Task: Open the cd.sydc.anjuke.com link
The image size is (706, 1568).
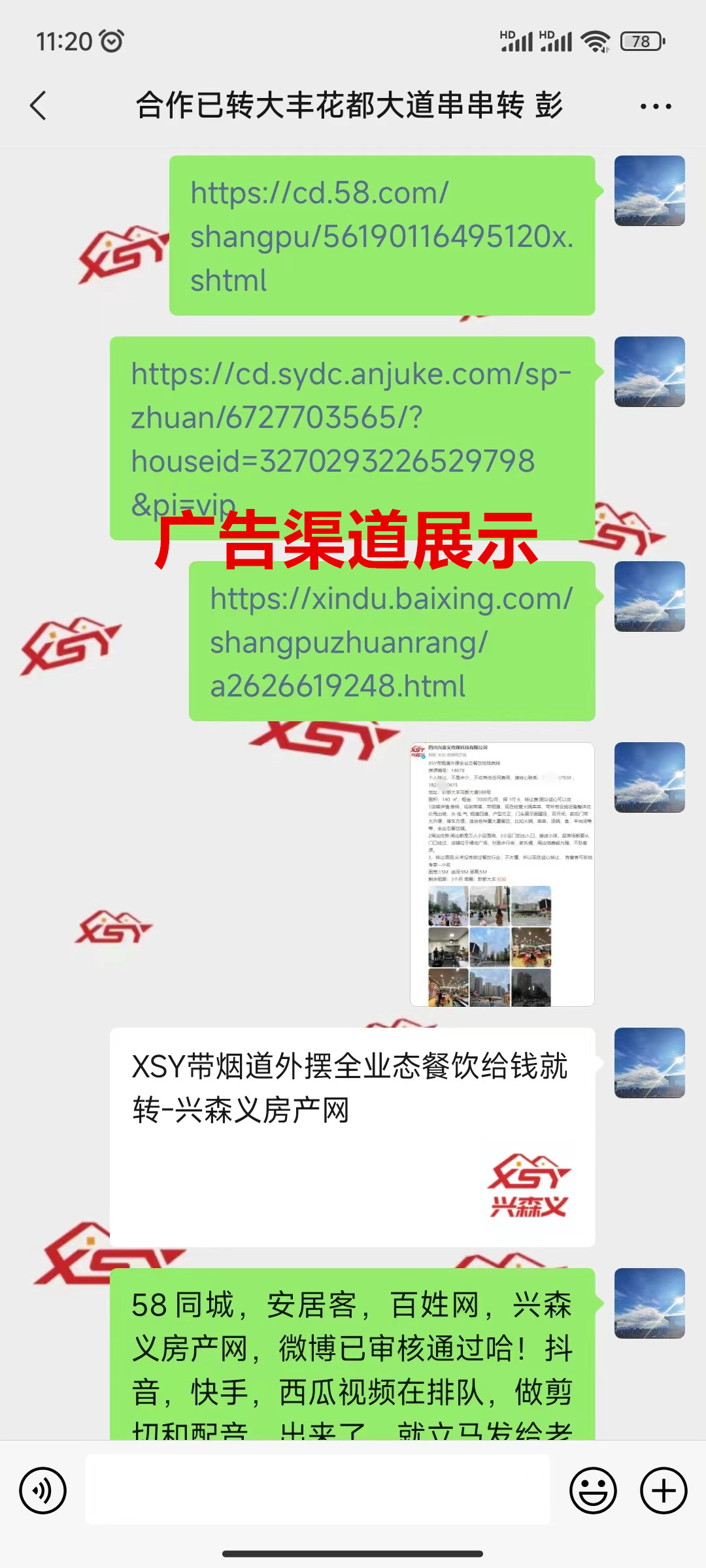Action: (352, 418)
